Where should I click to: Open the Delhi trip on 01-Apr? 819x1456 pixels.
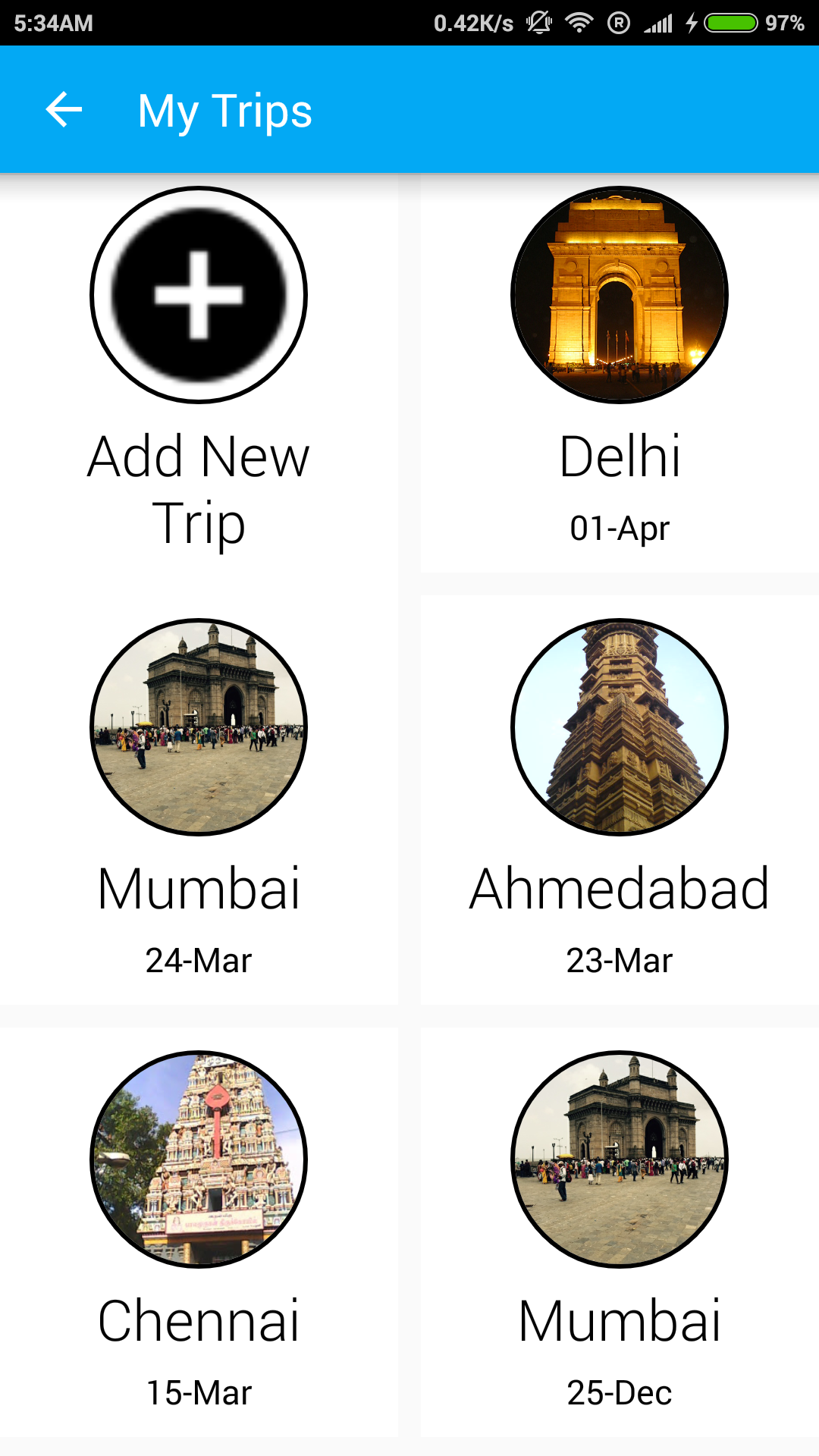(x=620, y=296)
